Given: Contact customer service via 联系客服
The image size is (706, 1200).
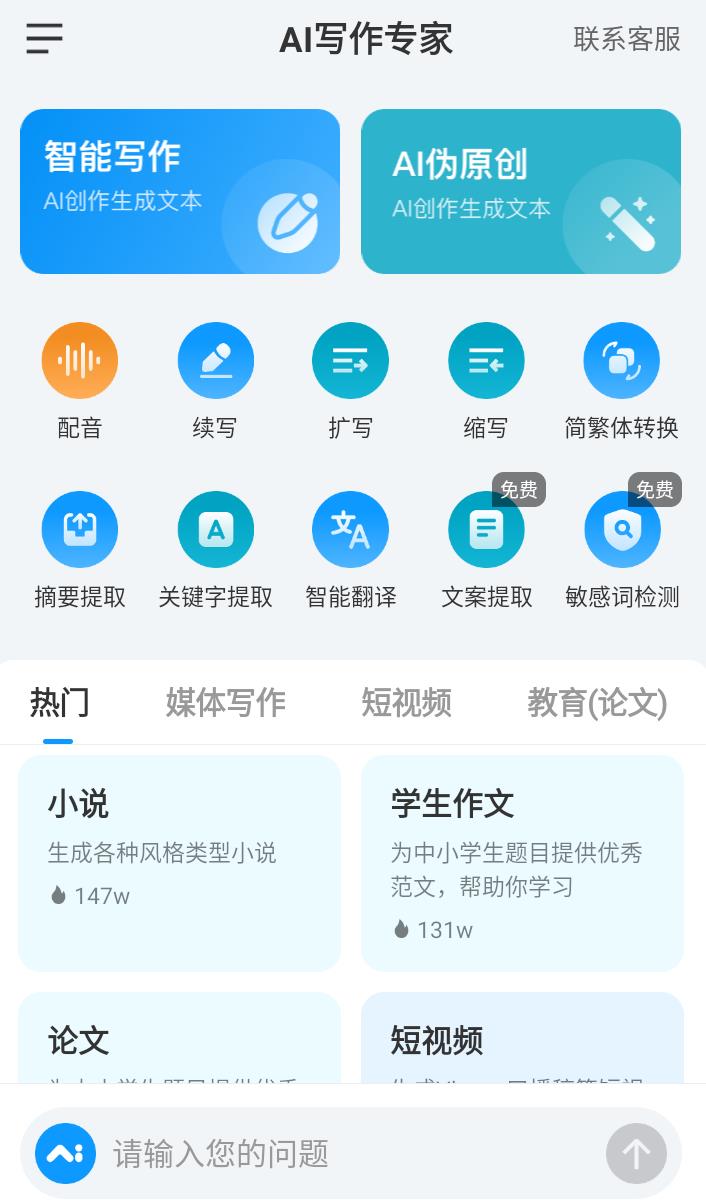Looking at the screenshot, I should 627,39.
